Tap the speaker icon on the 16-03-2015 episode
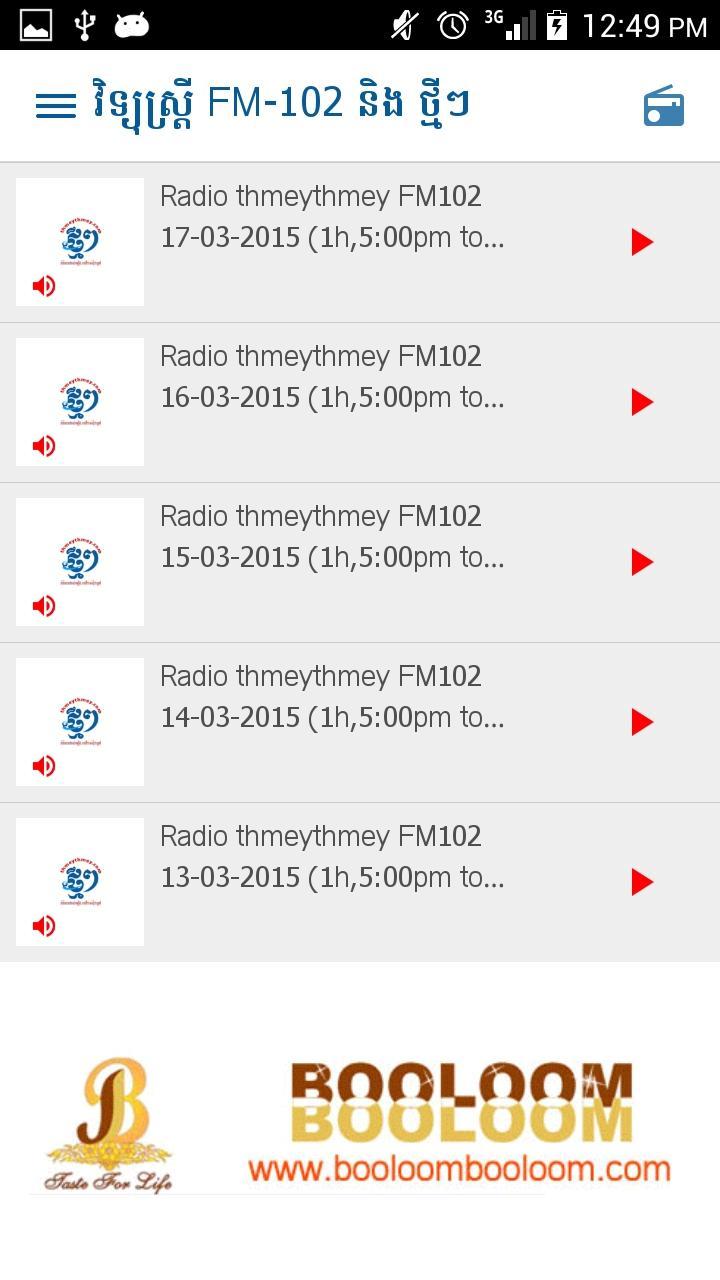Image resolution: width=720 pixels, height=1280 pixels. (43, 446)
